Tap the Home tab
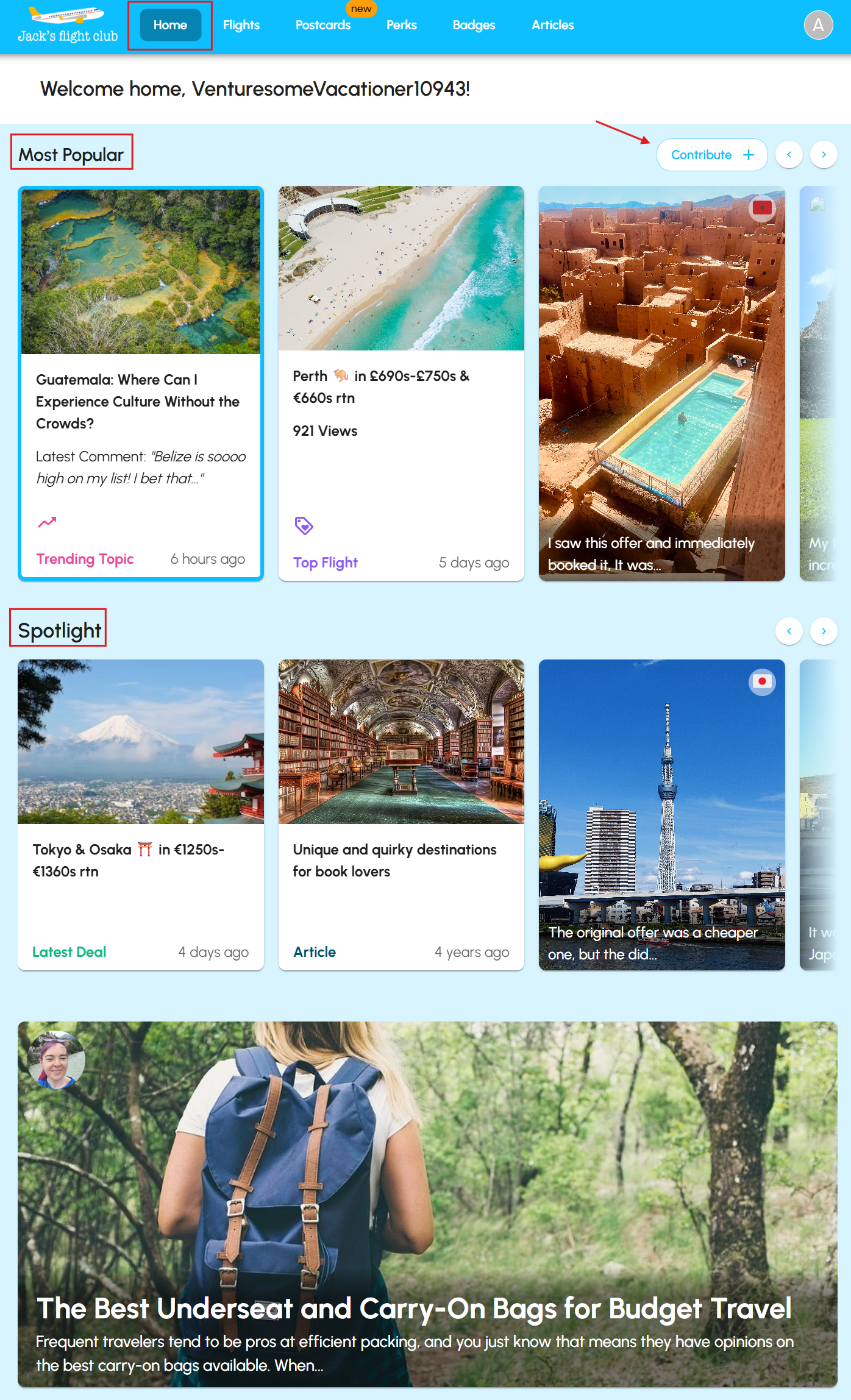Screen dimensions: 851x1400 (170, 25)
